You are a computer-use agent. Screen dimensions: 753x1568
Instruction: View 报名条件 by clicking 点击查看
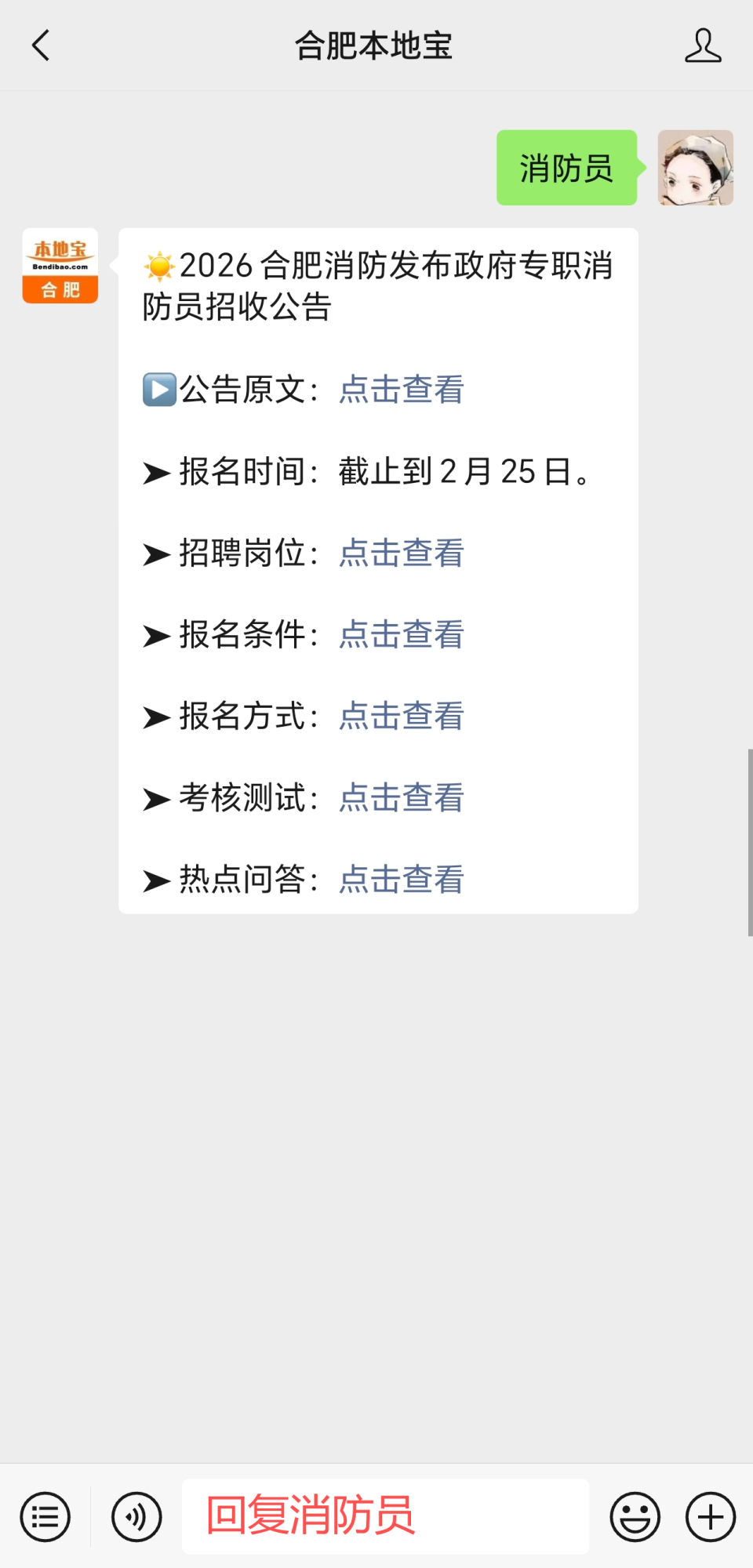click(x=400, y=635)
